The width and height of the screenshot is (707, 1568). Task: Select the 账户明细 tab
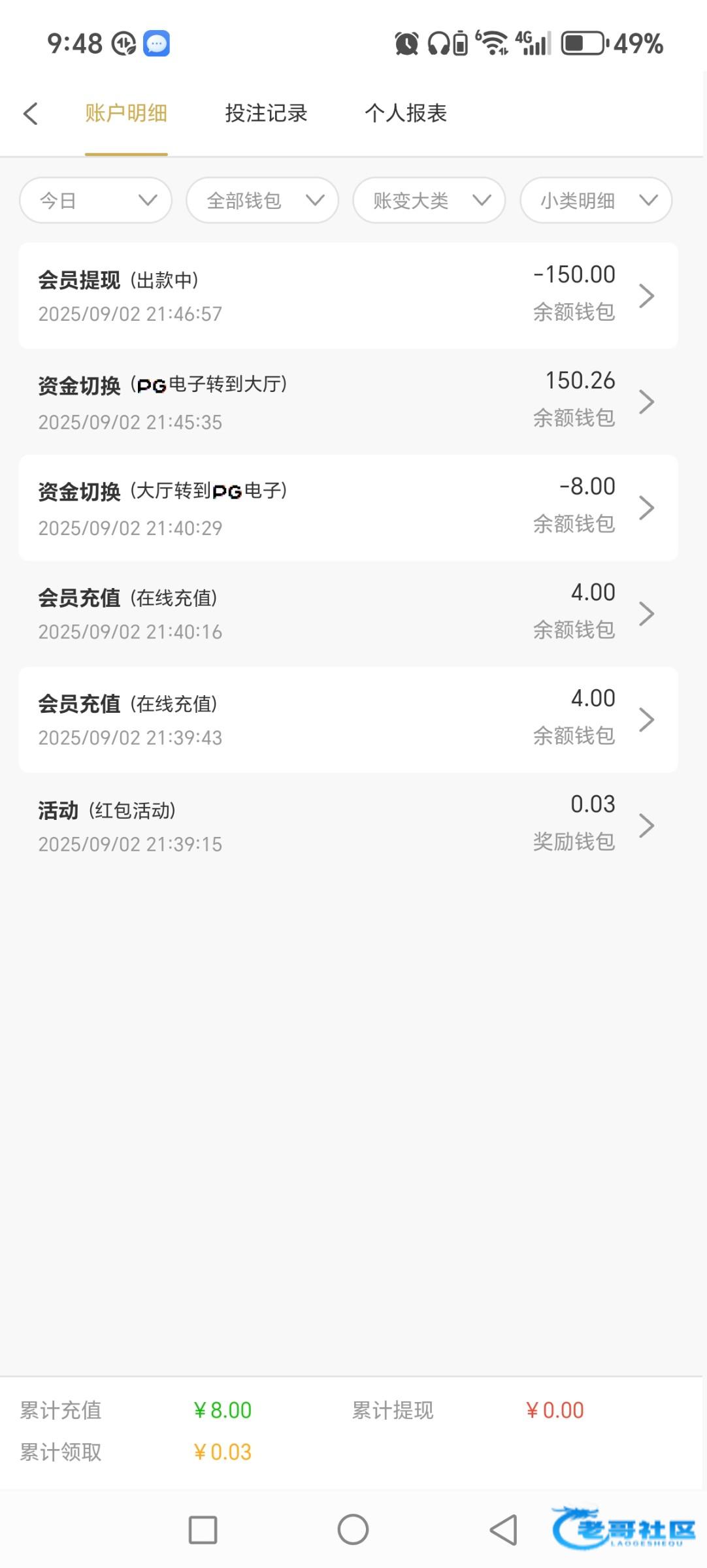point(126,113)
